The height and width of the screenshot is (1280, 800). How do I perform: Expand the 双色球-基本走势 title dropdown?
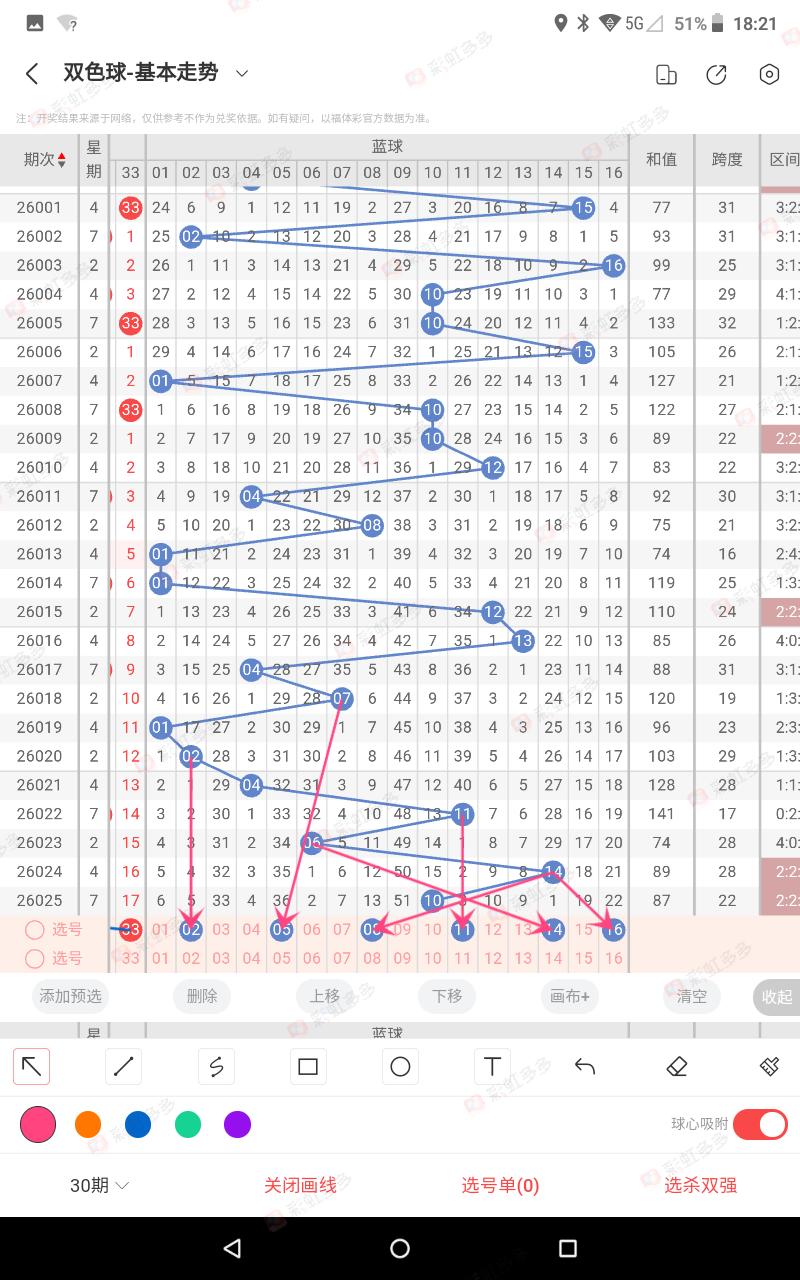(x=241, y=73)
